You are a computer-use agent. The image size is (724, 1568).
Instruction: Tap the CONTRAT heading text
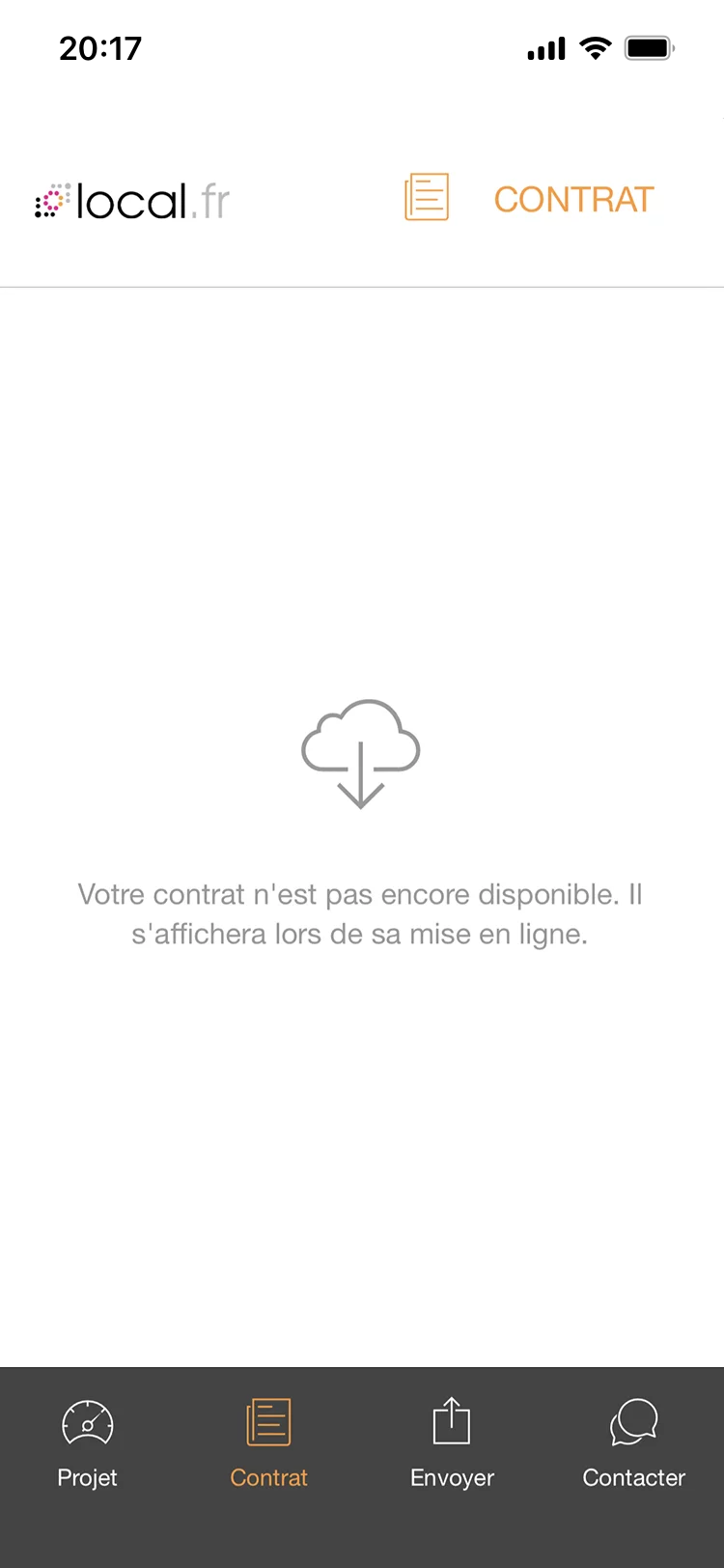[x=573, y=200]
